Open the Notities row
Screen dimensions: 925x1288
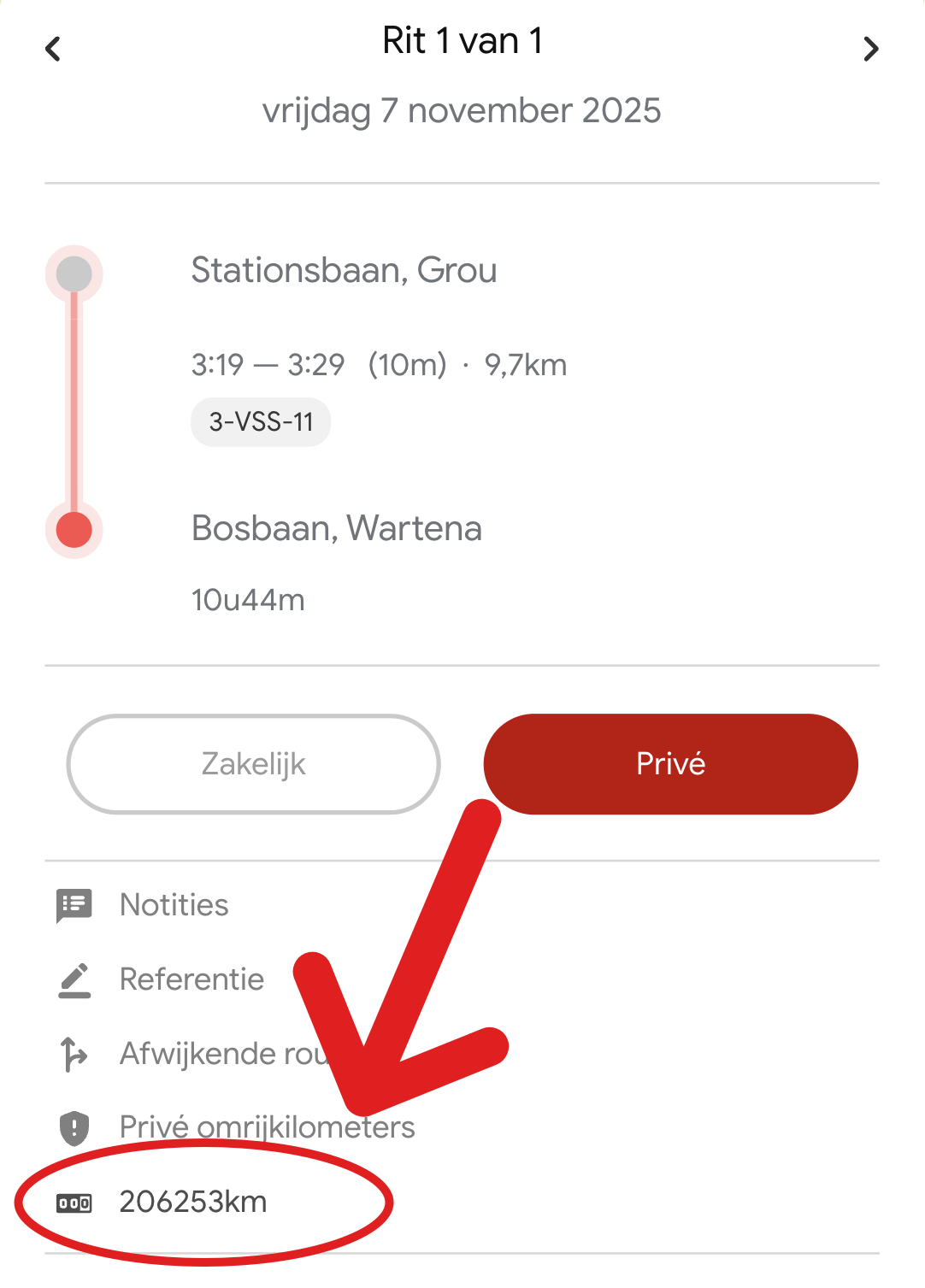point(174,905)
